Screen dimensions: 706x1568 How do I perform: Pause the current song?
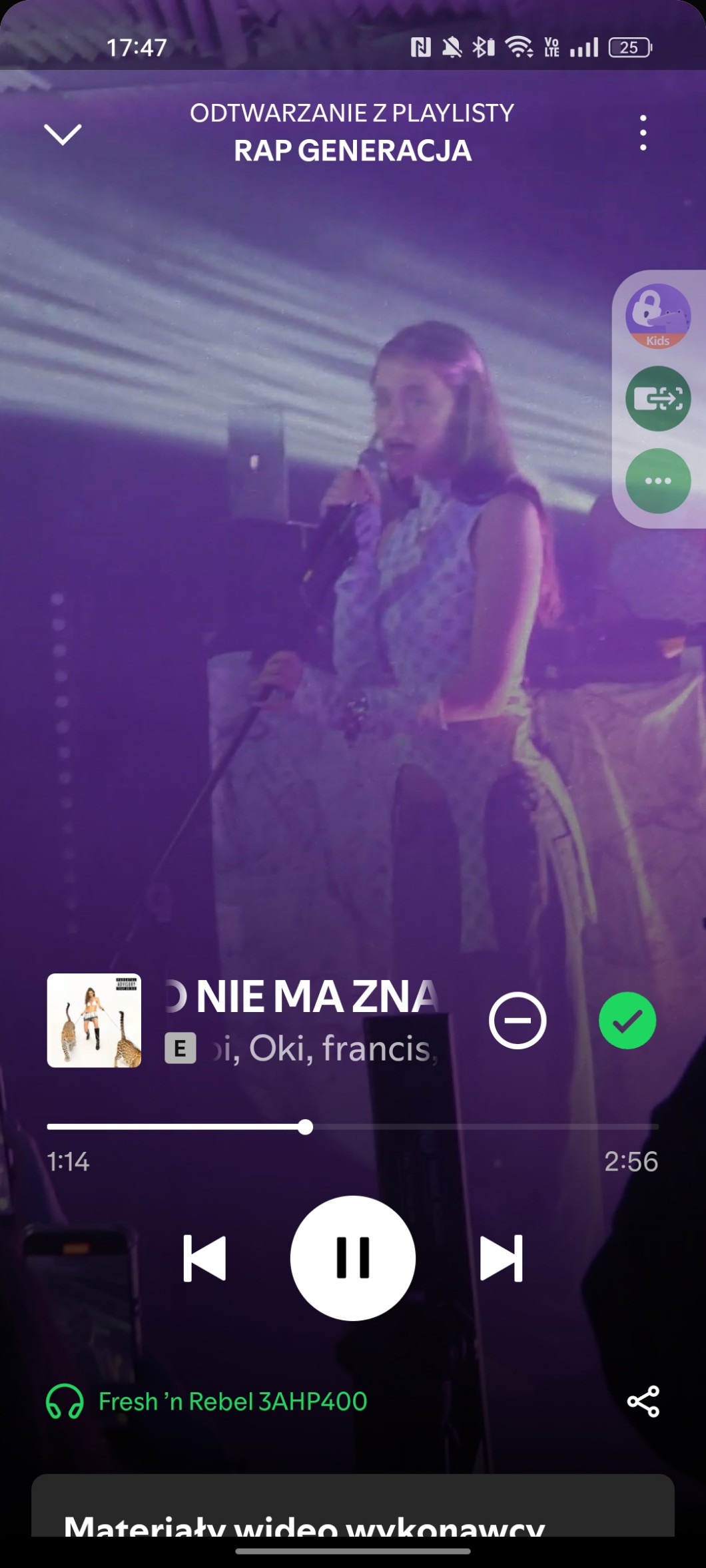coord(353,1258)
